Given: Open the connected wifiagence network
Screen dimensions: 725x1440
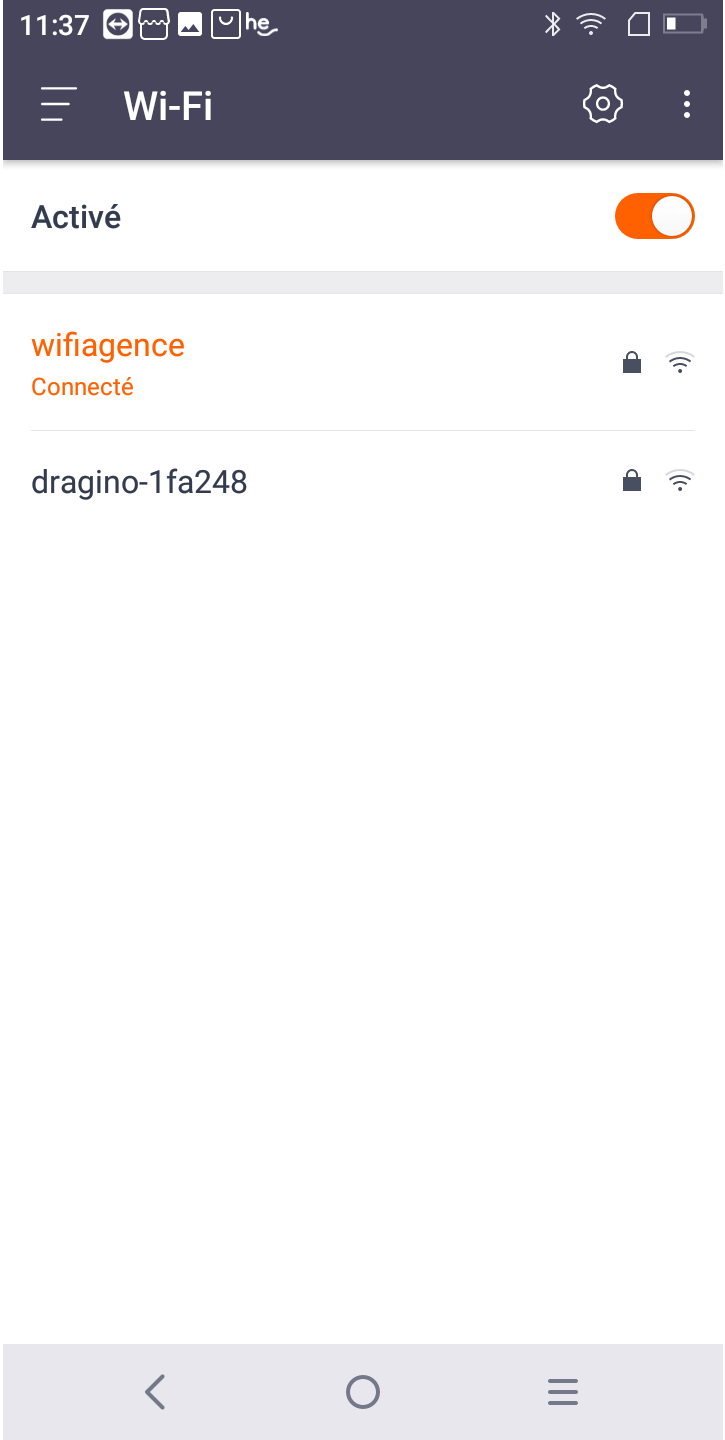Looking at the screenshot, I should point(363,363).
